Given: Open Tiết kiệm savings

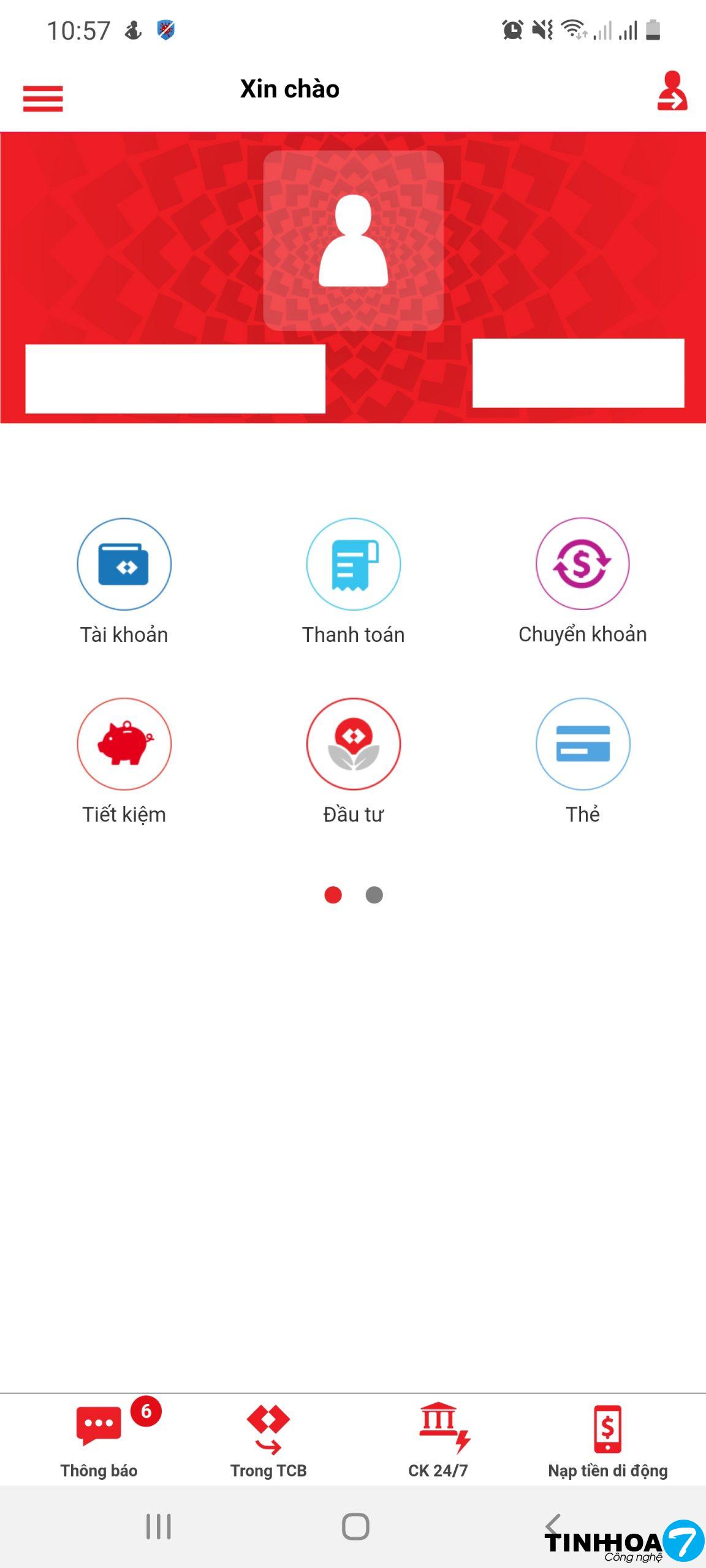Looking at the screenshot, I should 124,744.
